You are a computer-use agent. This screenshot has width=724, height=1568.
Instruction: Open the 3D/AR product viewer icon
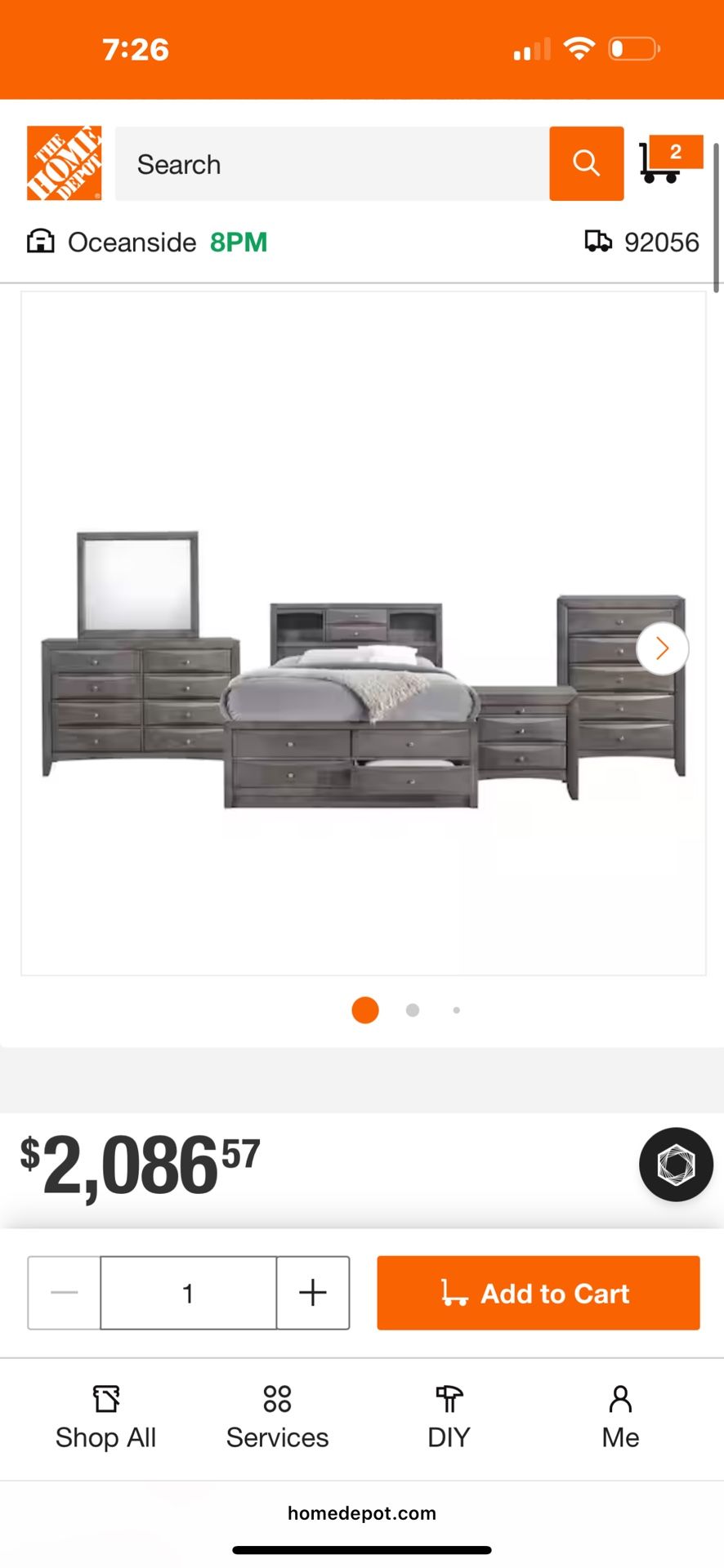pyautogui.click(x=675, y=1165)
